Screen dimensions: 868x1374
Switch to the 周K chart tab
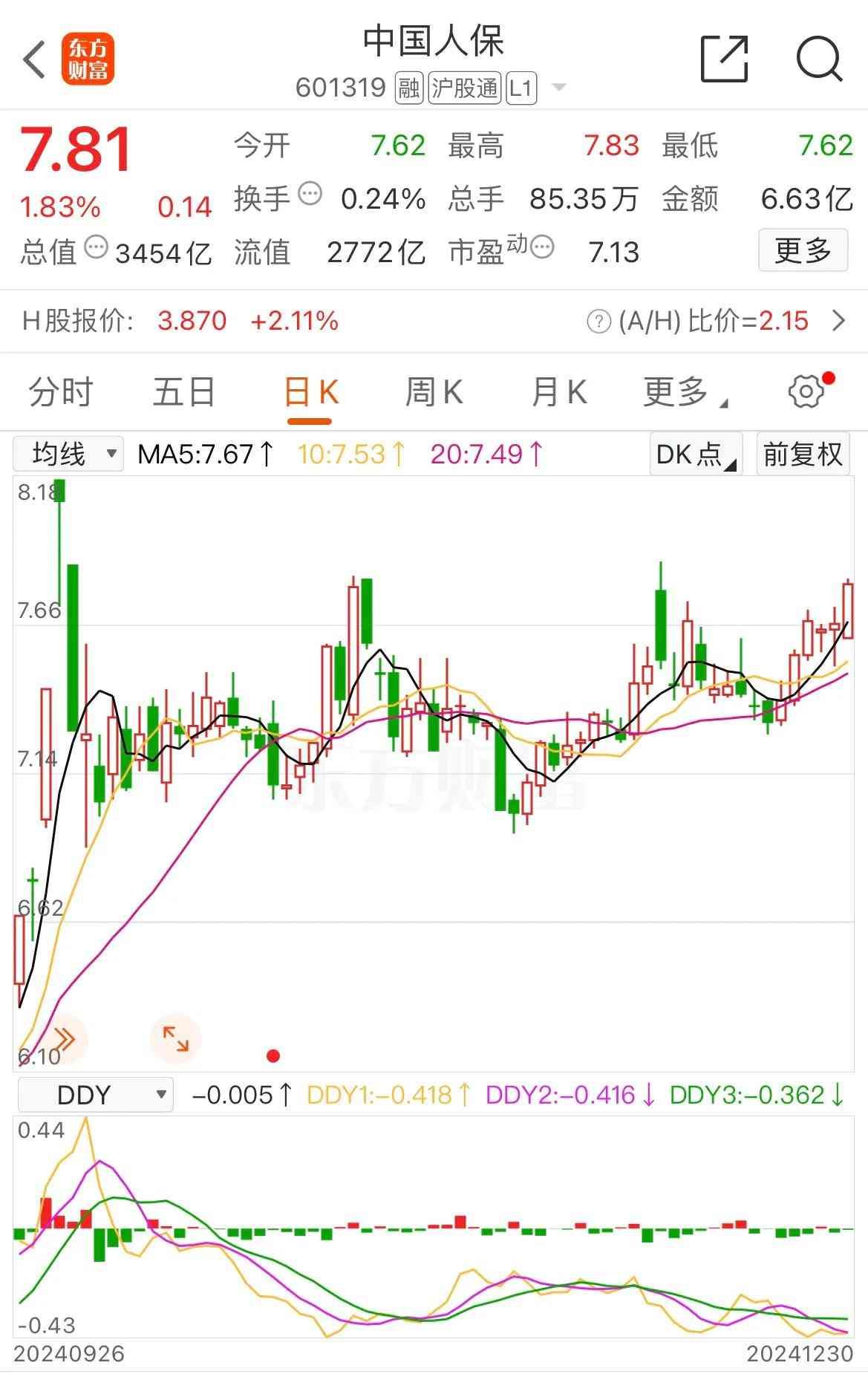coord(434,392)
